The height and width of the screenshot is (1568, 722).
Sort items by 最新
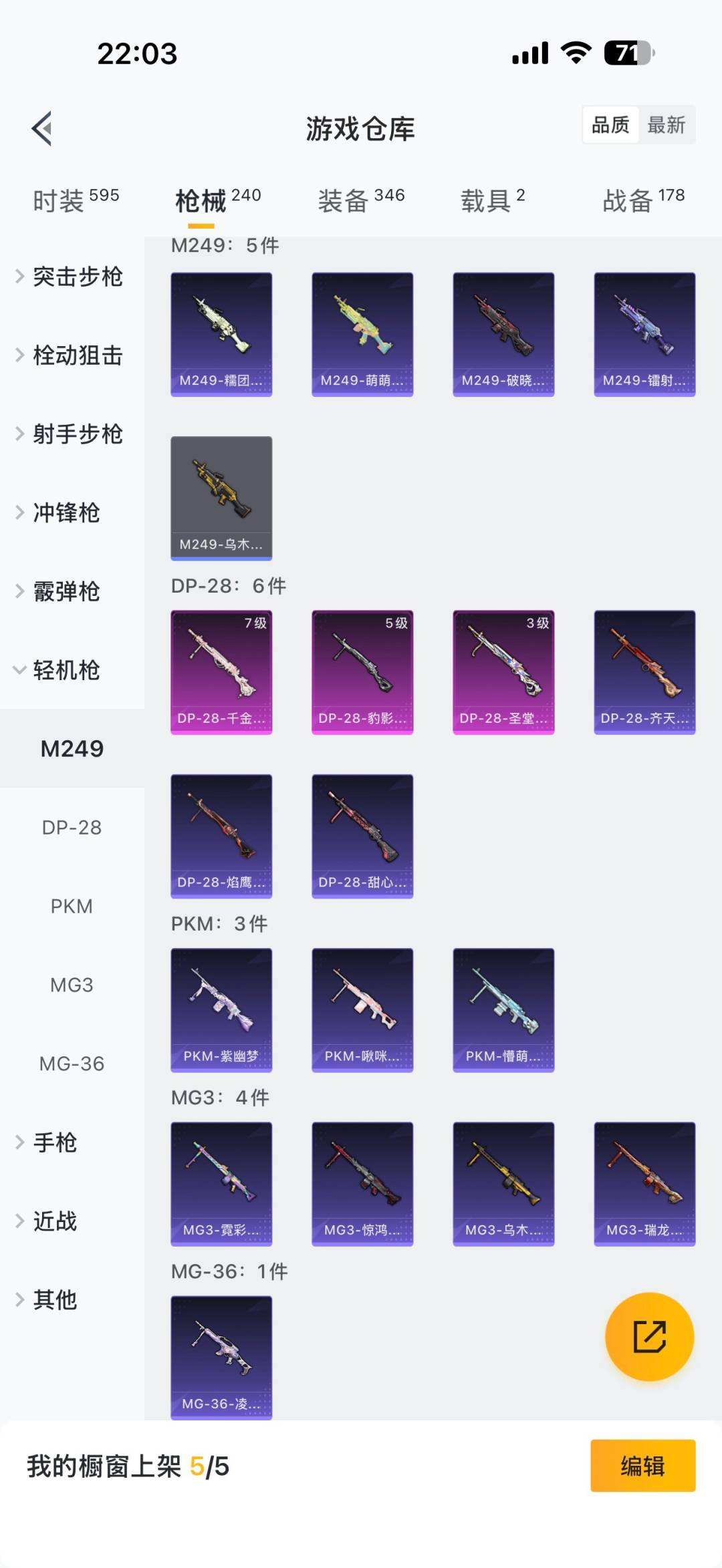click(666, 125)
